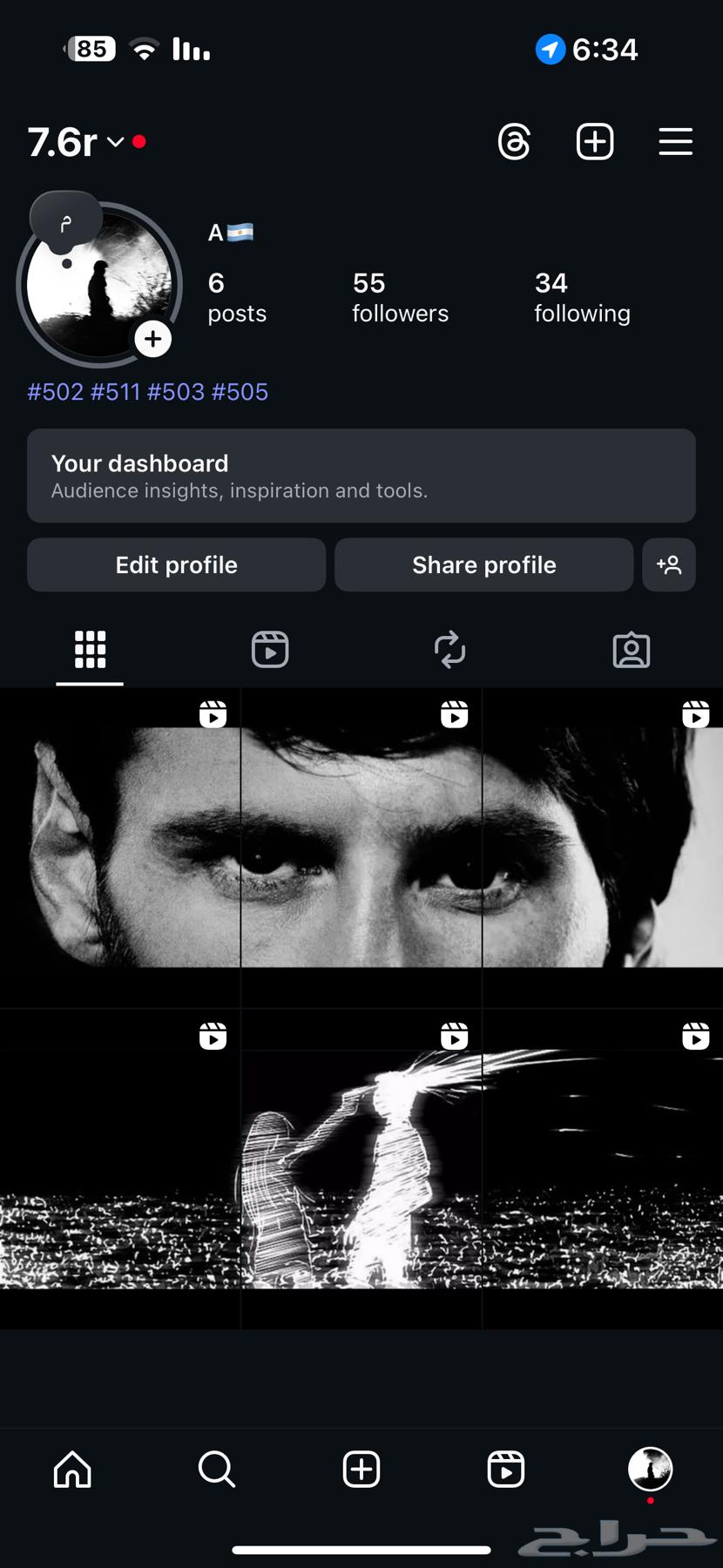Switch to the Reposts tab
The width and height of the screenshot is (723, 1568).
coord(449,649)
